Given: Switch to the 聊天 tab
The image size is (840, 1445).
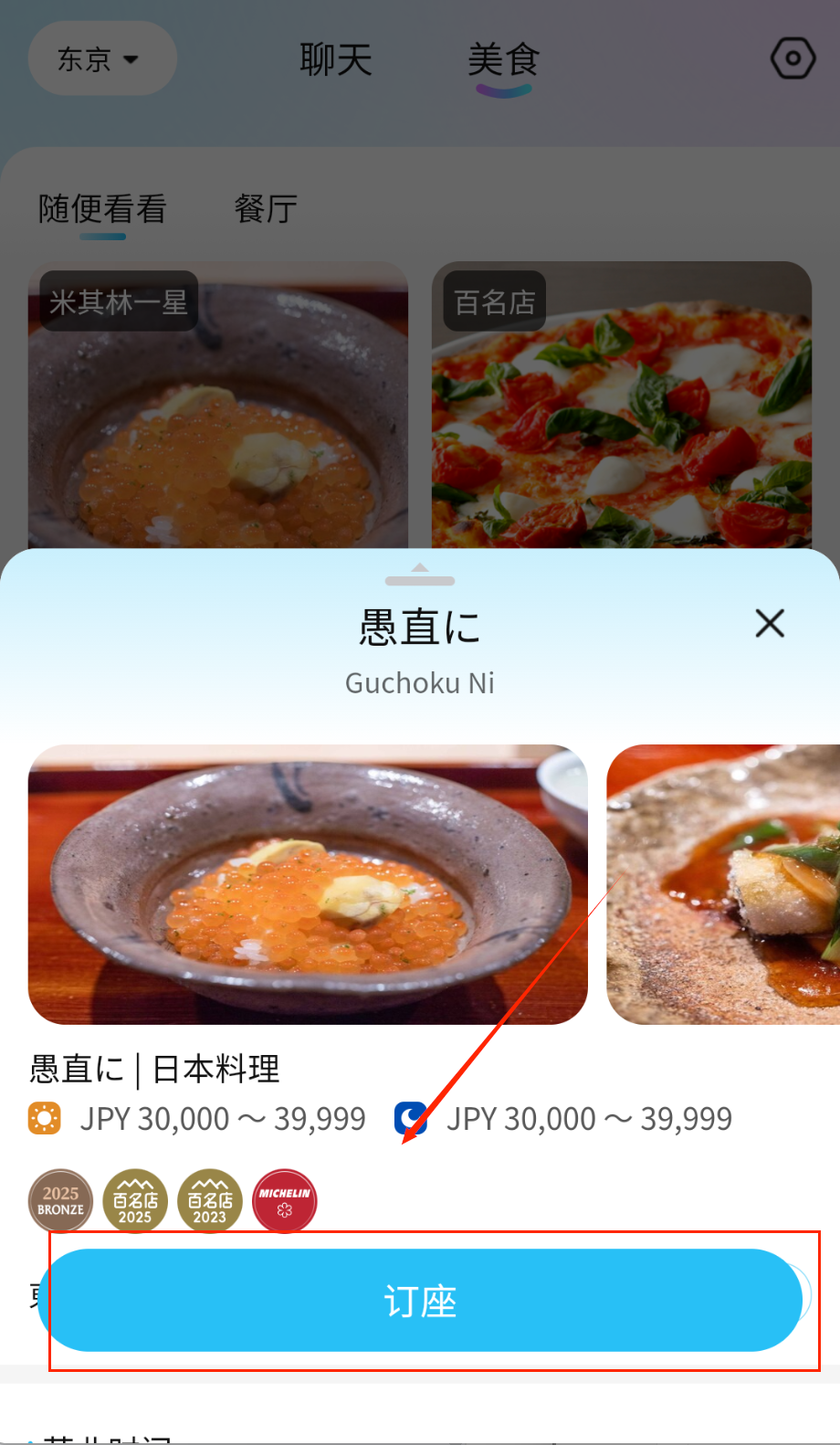Looking at the screenshot, I should pyautogui.click(x=336, y=60).
